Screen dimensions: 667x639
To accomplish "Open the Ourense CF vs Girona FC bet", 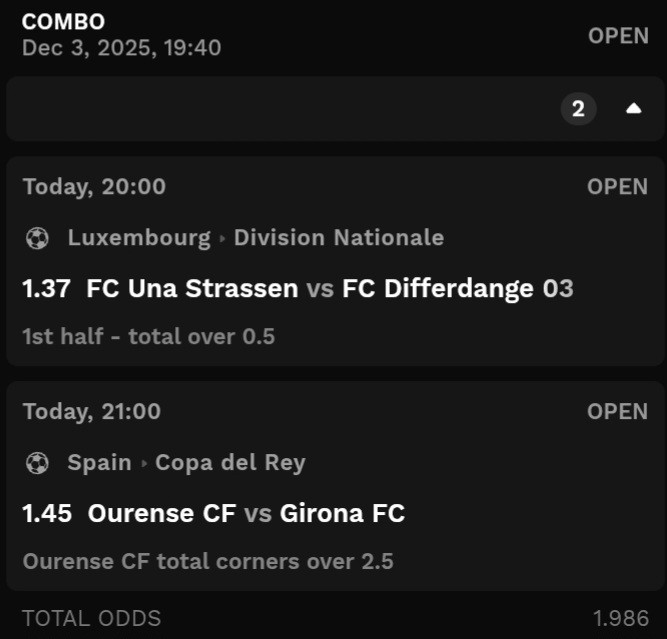I will [246, 514].
